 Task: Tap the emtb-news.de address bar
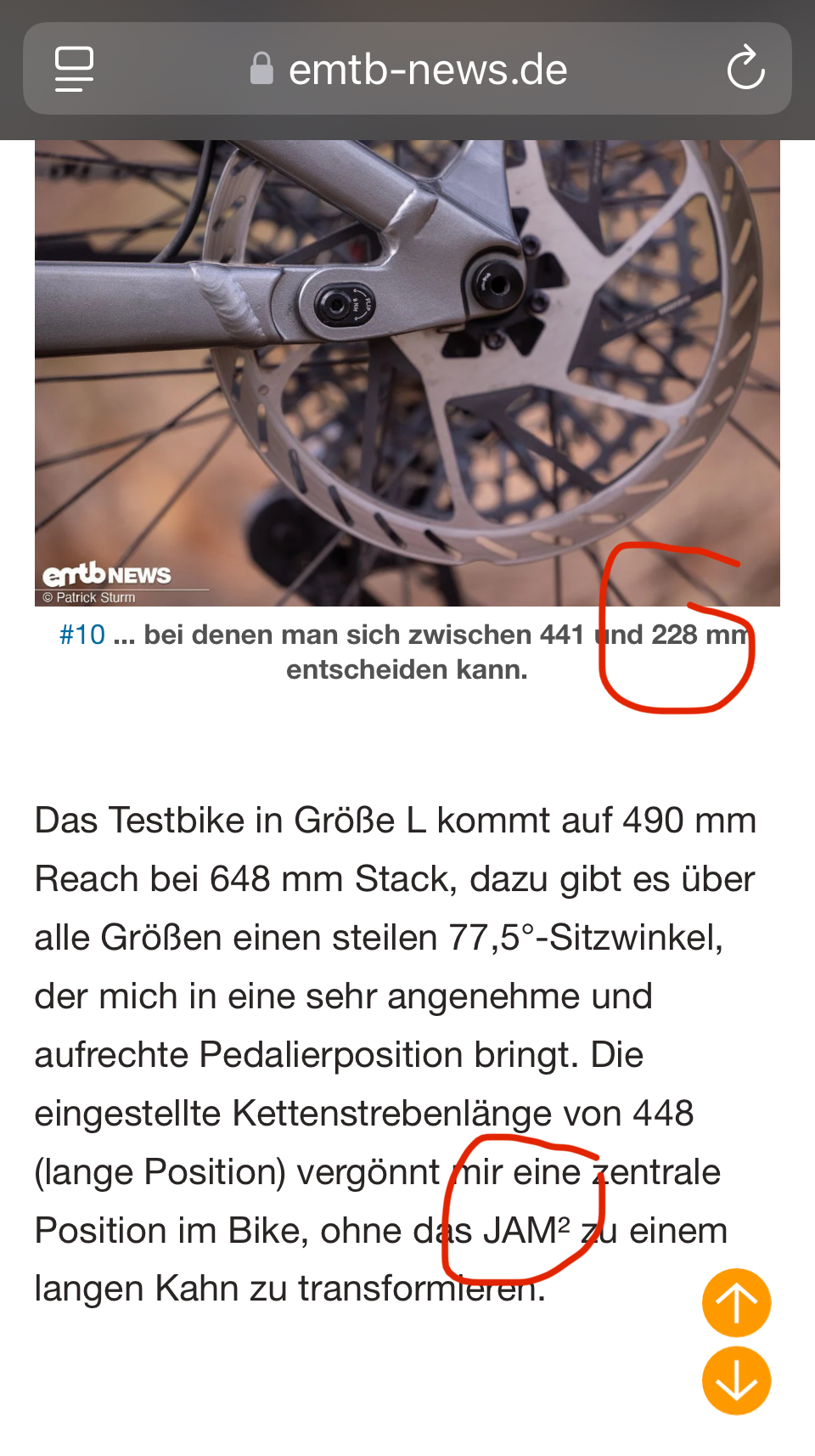coord(409,69)
